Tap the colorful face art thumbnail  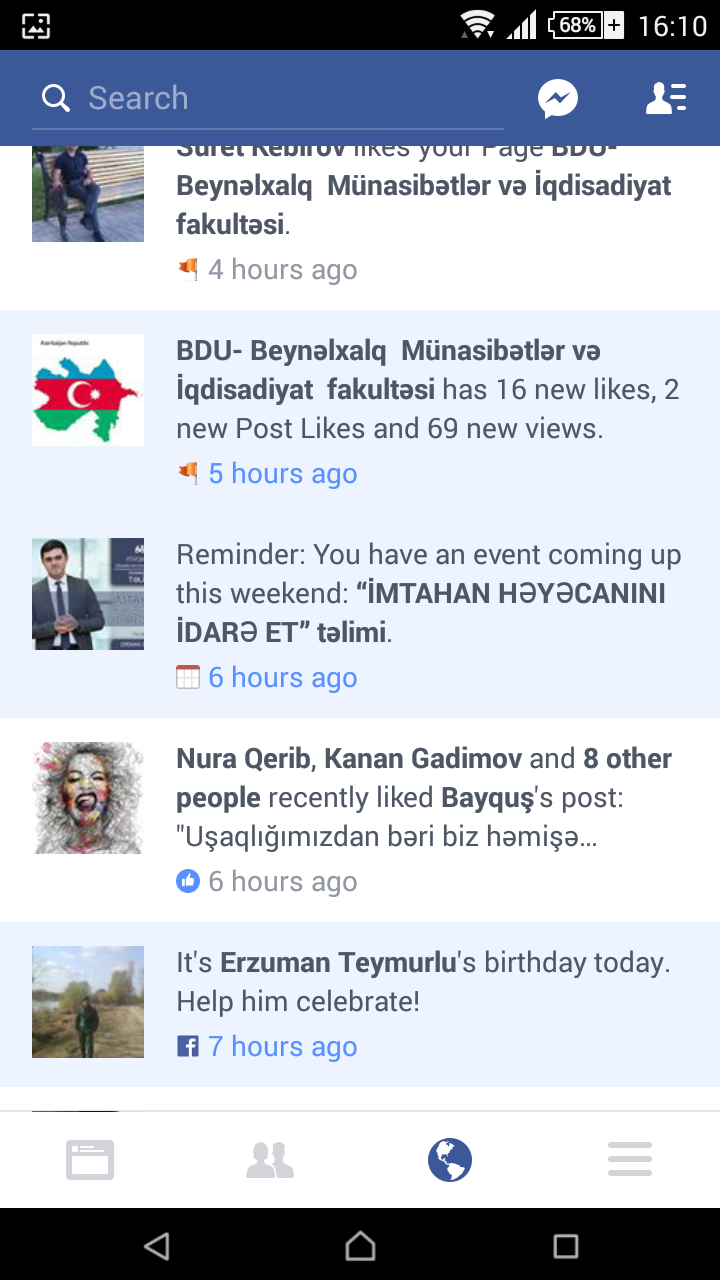pos(87,798)
